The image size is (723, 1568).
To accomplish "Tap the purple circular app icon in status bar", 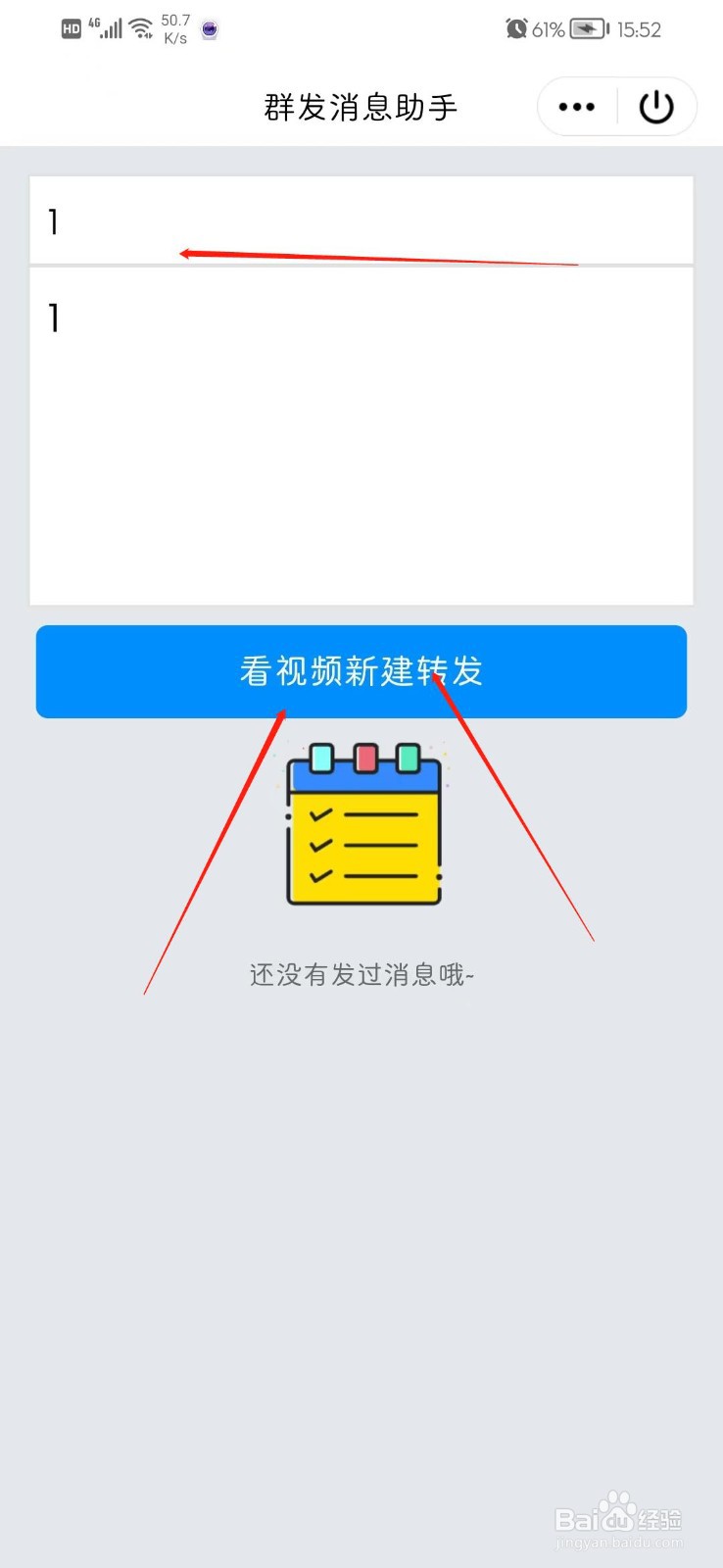I will 208,29.
